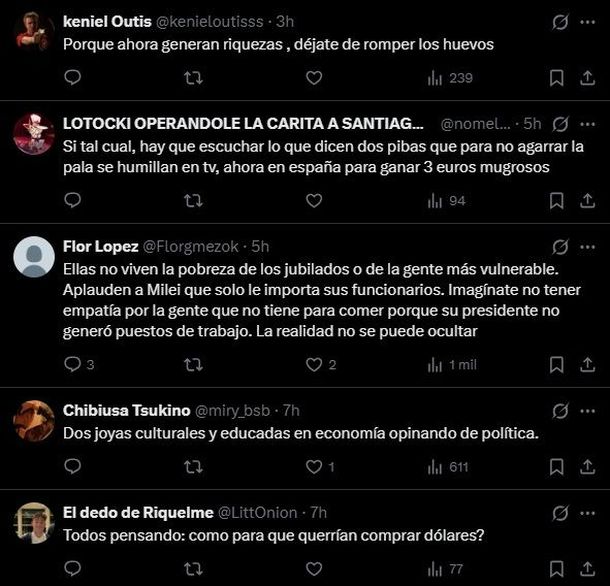The image size is (610, 586).
Task: Reply to keniel Outis's comment
Action: (72, 78)
